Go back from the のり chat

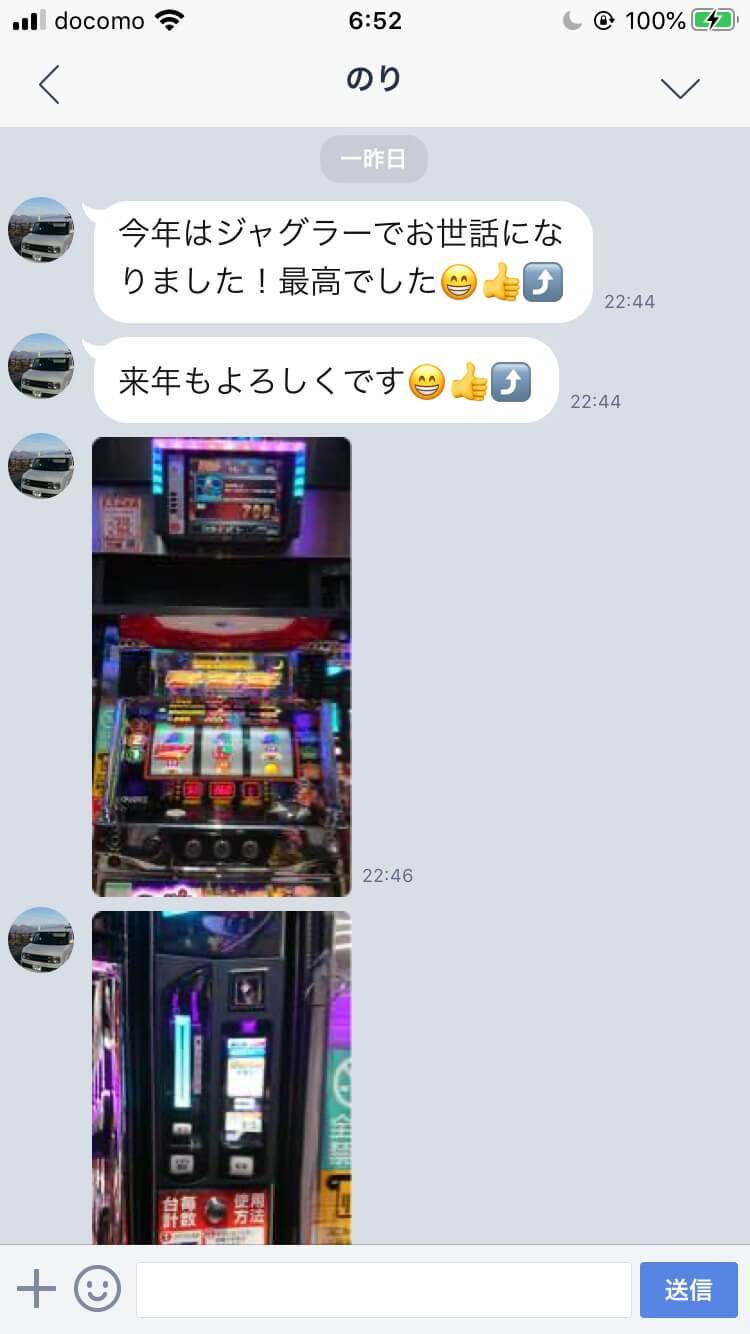(x=49, y=85)
